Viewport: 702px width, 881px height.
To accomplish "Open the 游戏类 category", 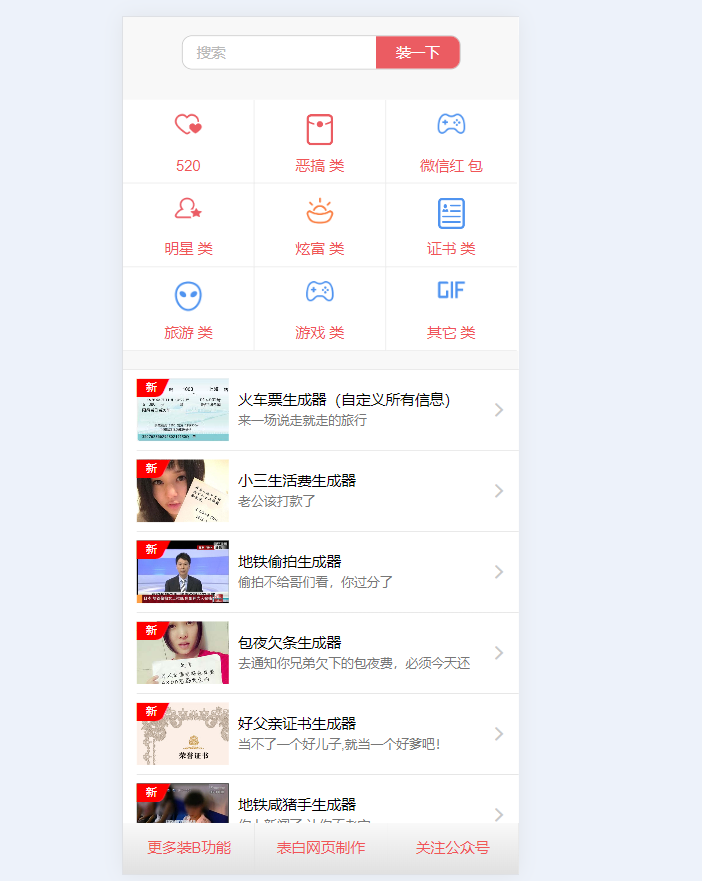I will [x=319, y=310].
